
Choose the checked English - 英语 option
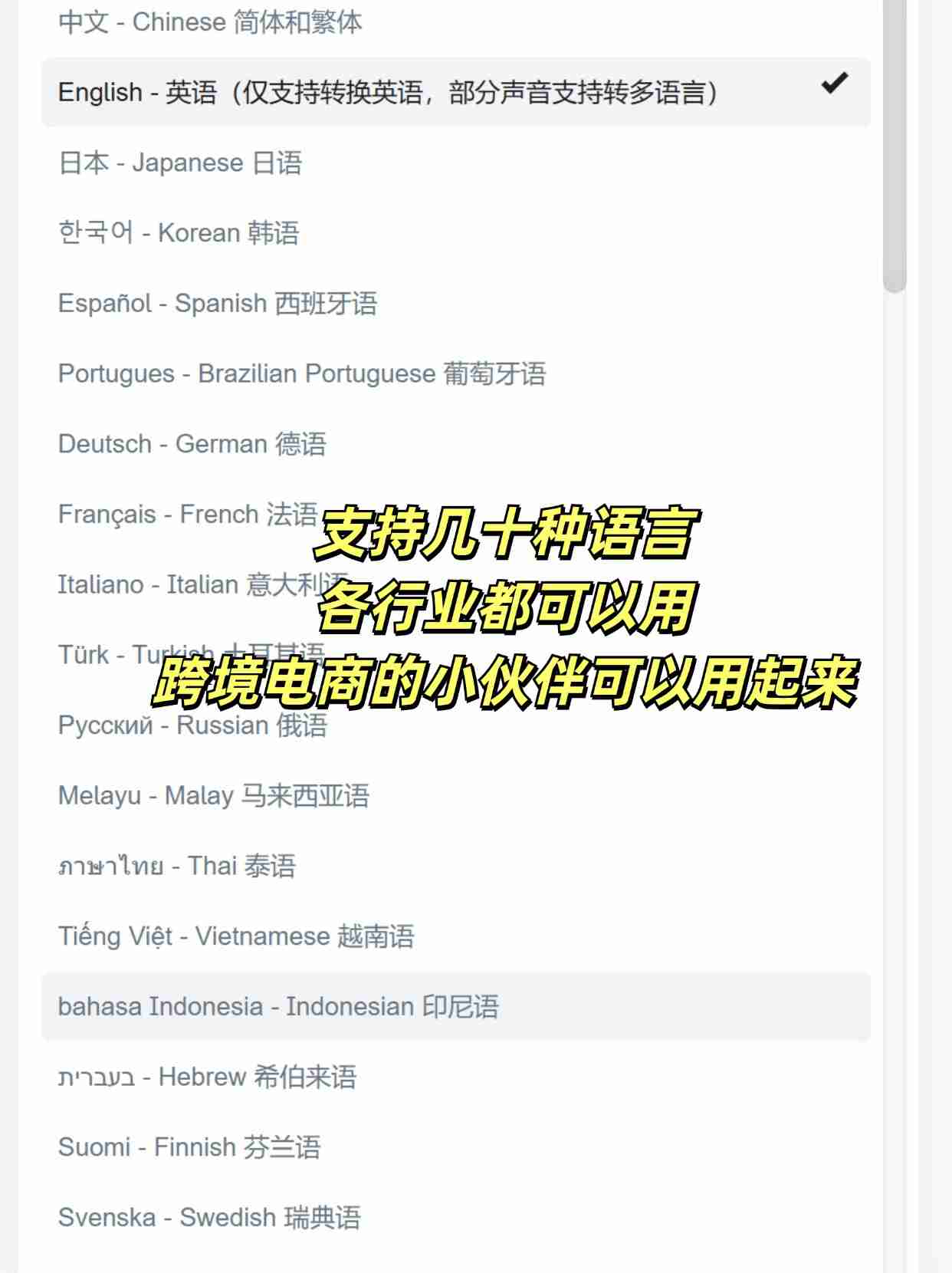[x=387, y=92]
